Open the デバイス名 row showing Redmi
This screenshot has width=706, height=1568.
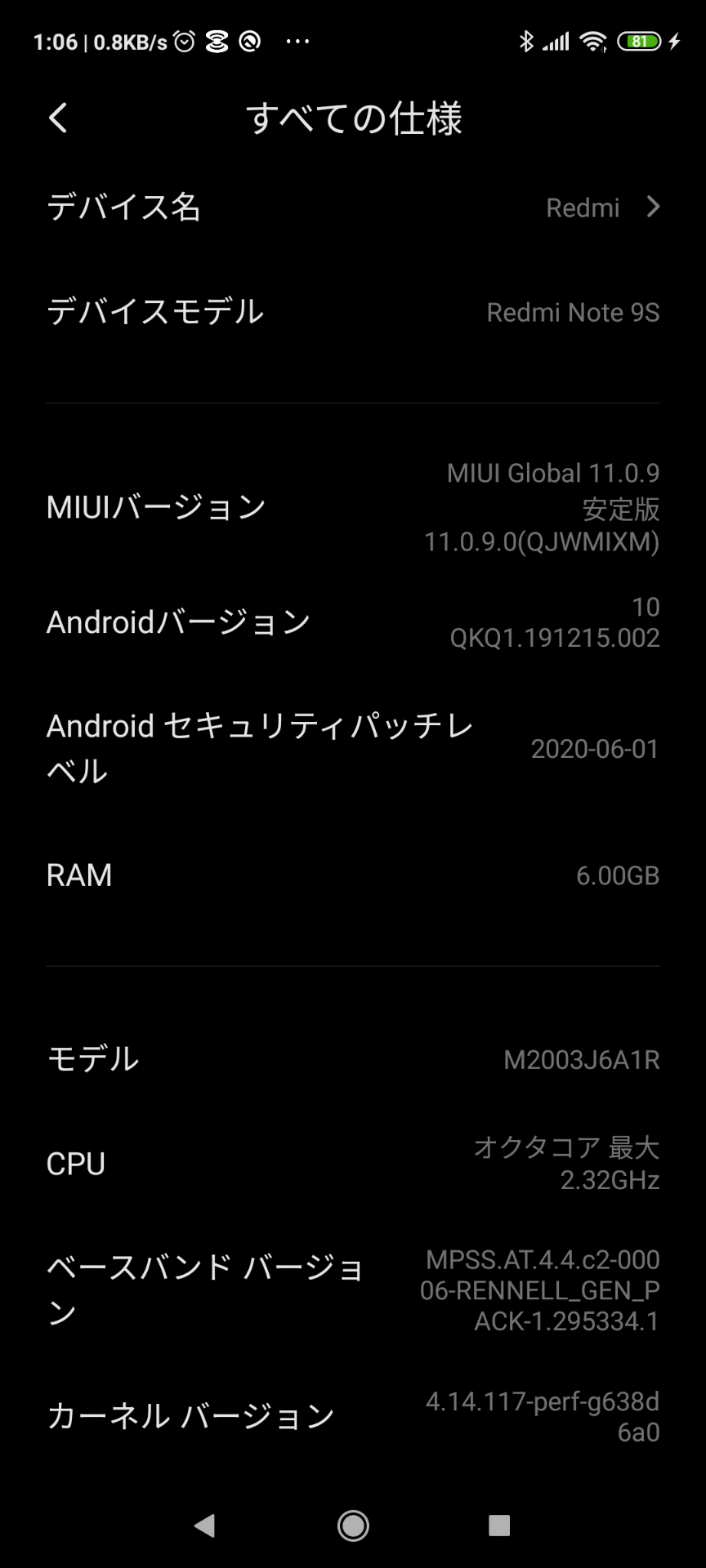coord(353,207)
